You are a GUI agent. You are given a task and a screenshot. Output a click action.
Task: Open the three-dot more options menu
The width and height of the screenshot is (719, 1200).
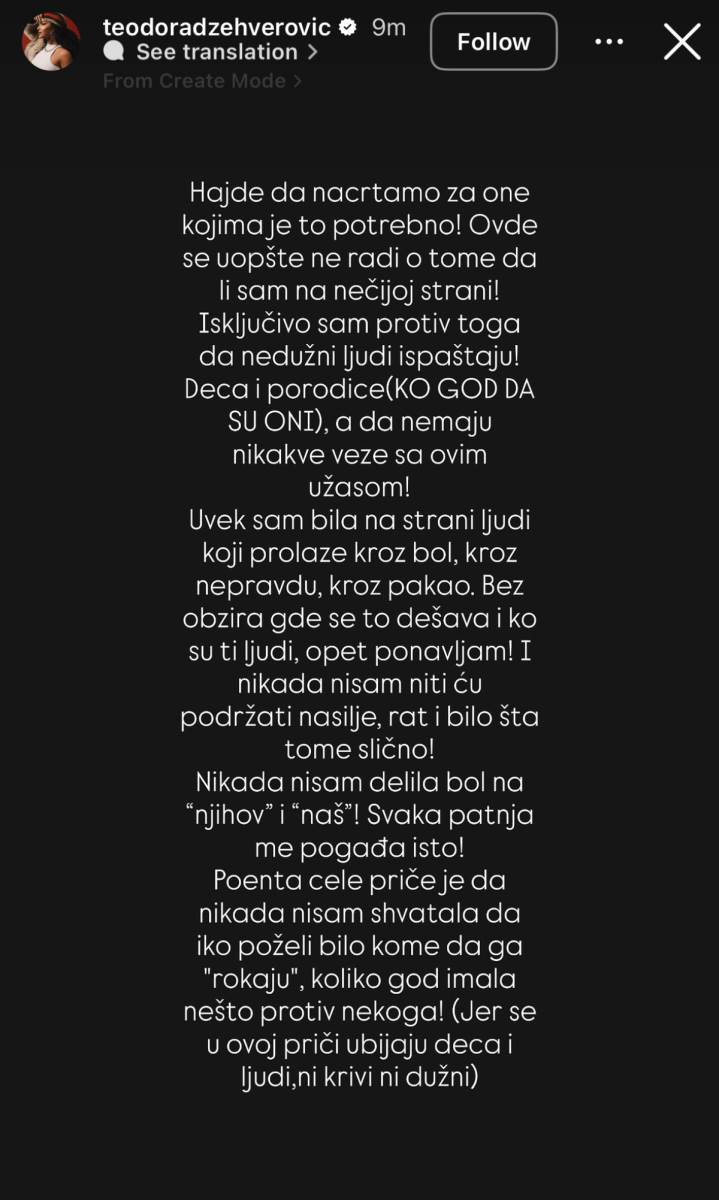609,42
